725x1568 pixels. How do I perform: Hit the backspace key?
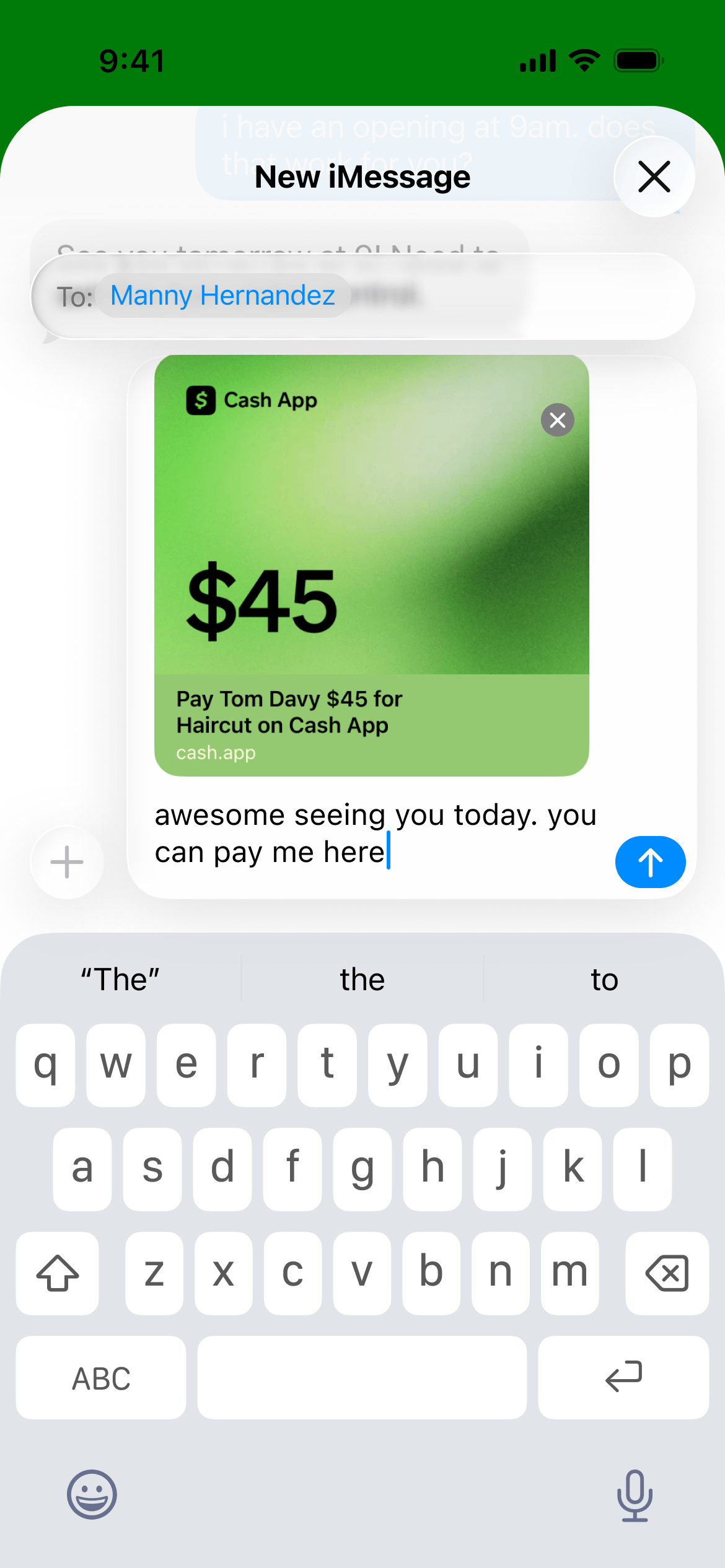click(x=667, y=1273)
